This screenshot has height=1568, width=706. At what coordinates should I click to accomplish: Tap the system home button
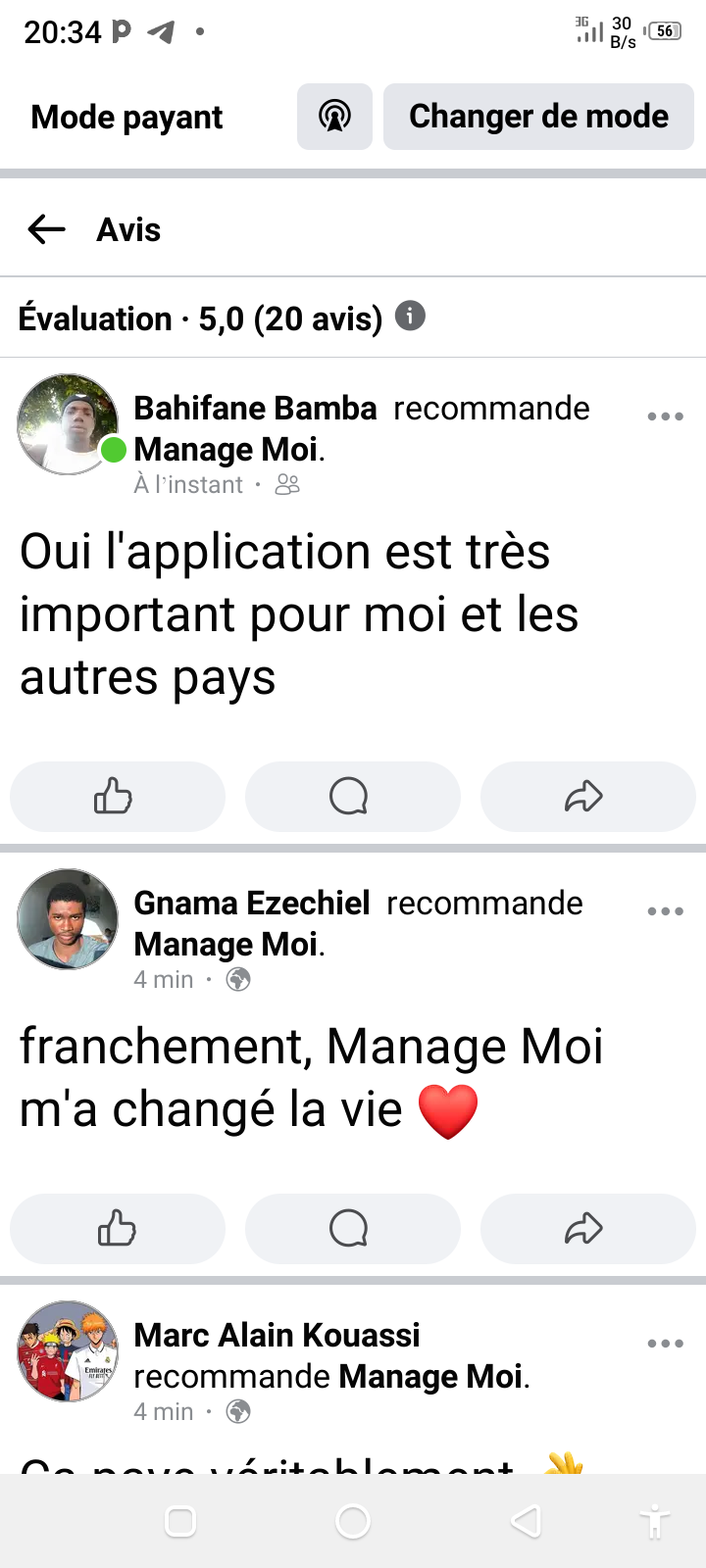tap(353, 1521)
